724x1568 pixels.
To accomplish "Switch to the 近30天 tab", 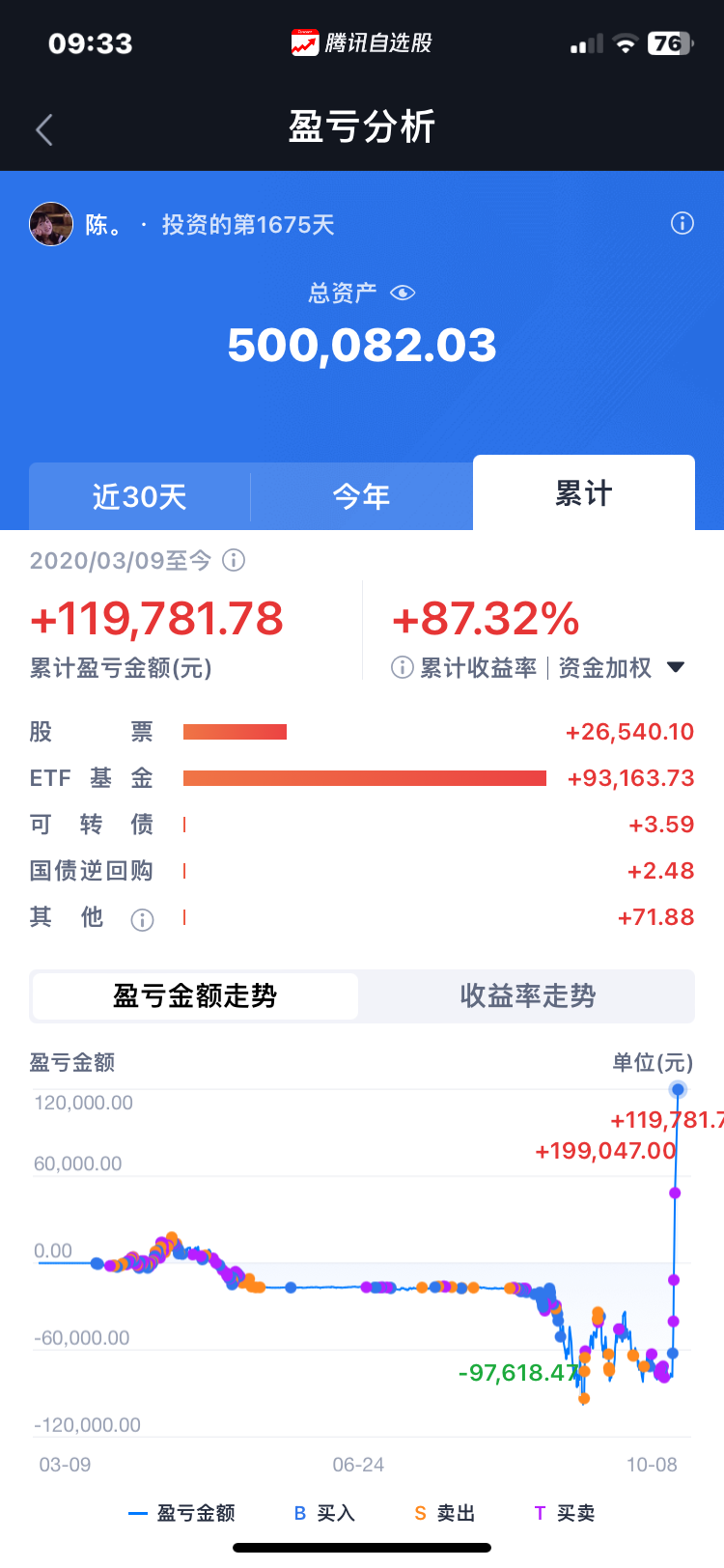I will click(x=140, y=496).
